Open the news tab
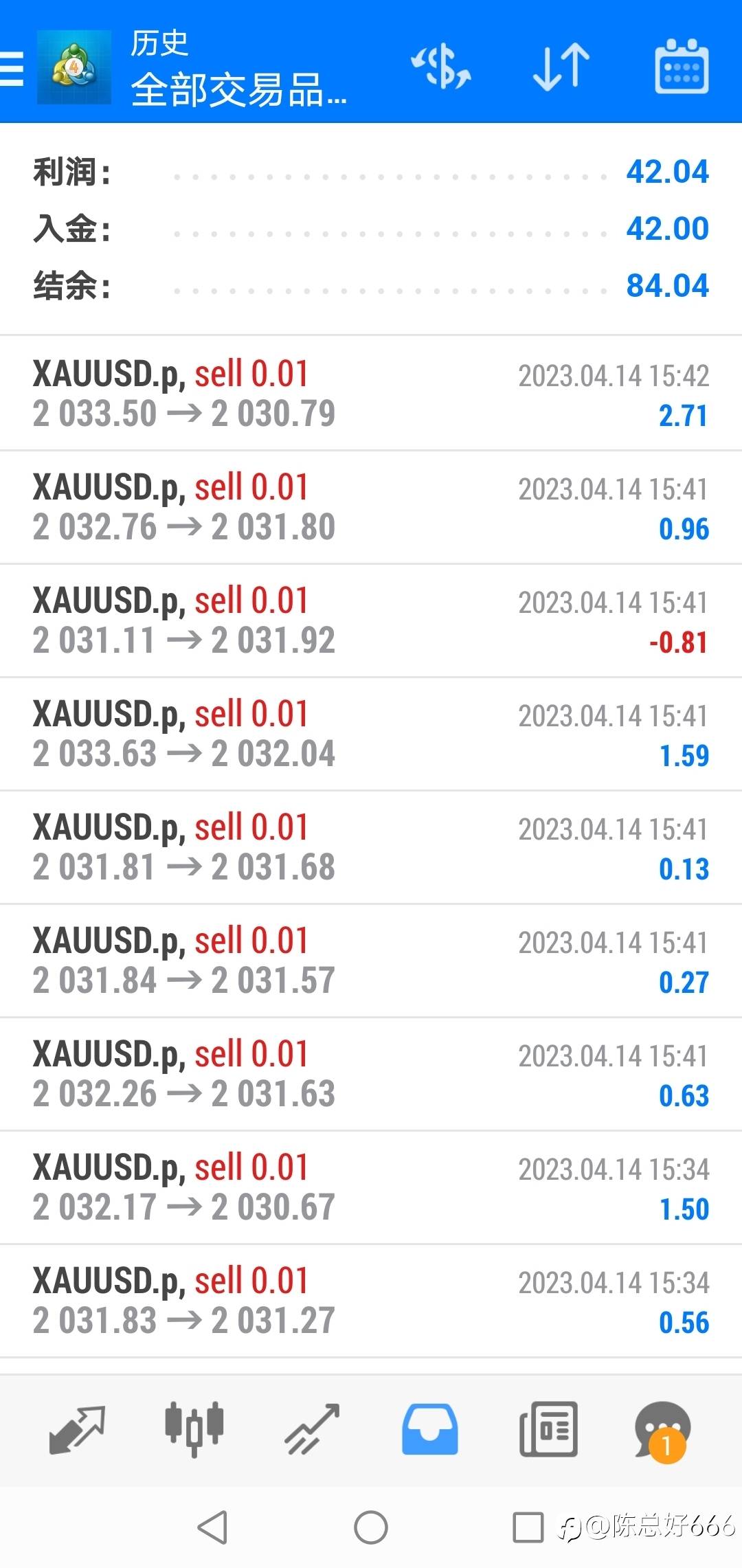This screenshot has width=742, height=1568. [548, 1430]
